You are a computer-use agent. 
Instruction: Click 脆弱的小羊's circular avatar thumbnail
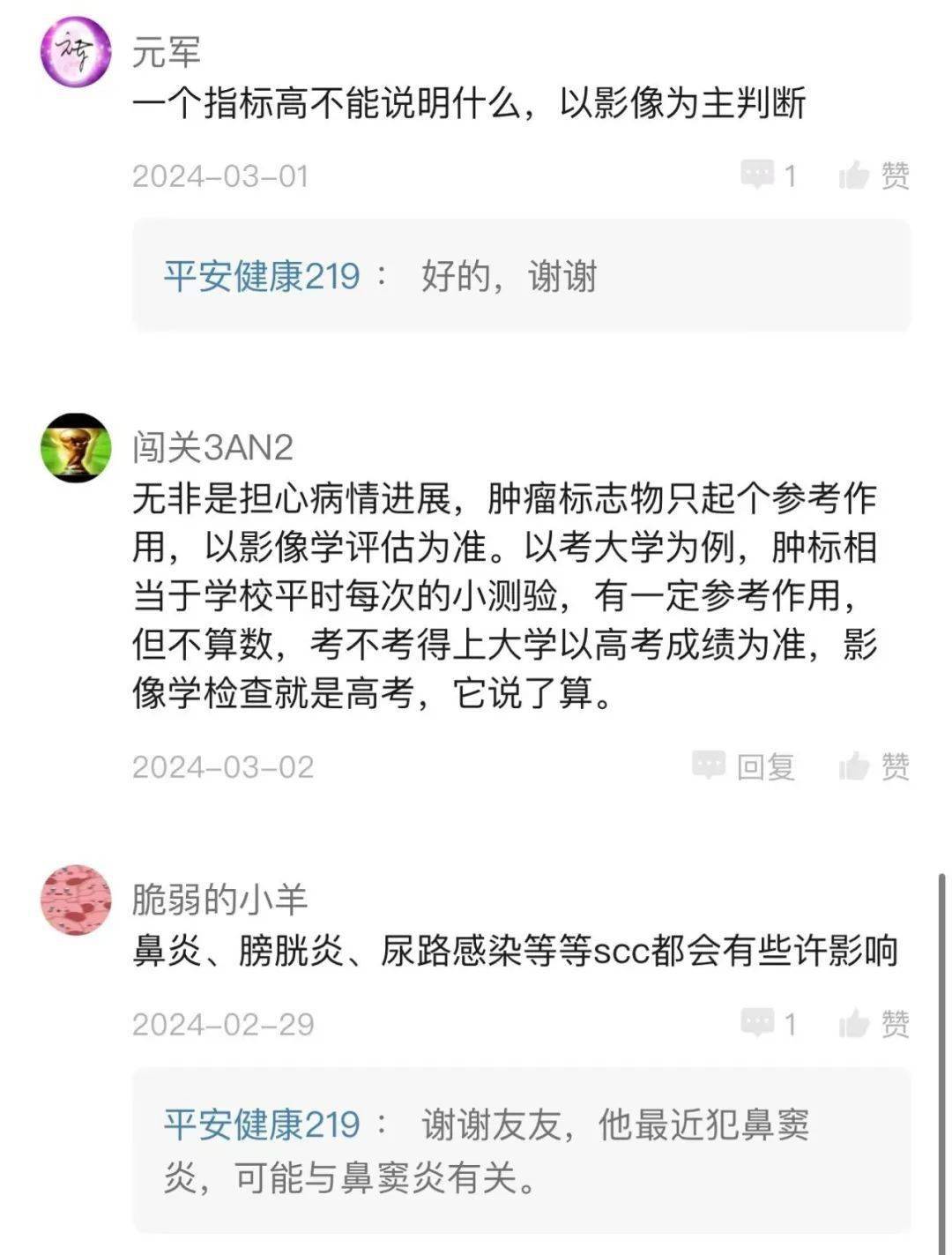(75, 900)
